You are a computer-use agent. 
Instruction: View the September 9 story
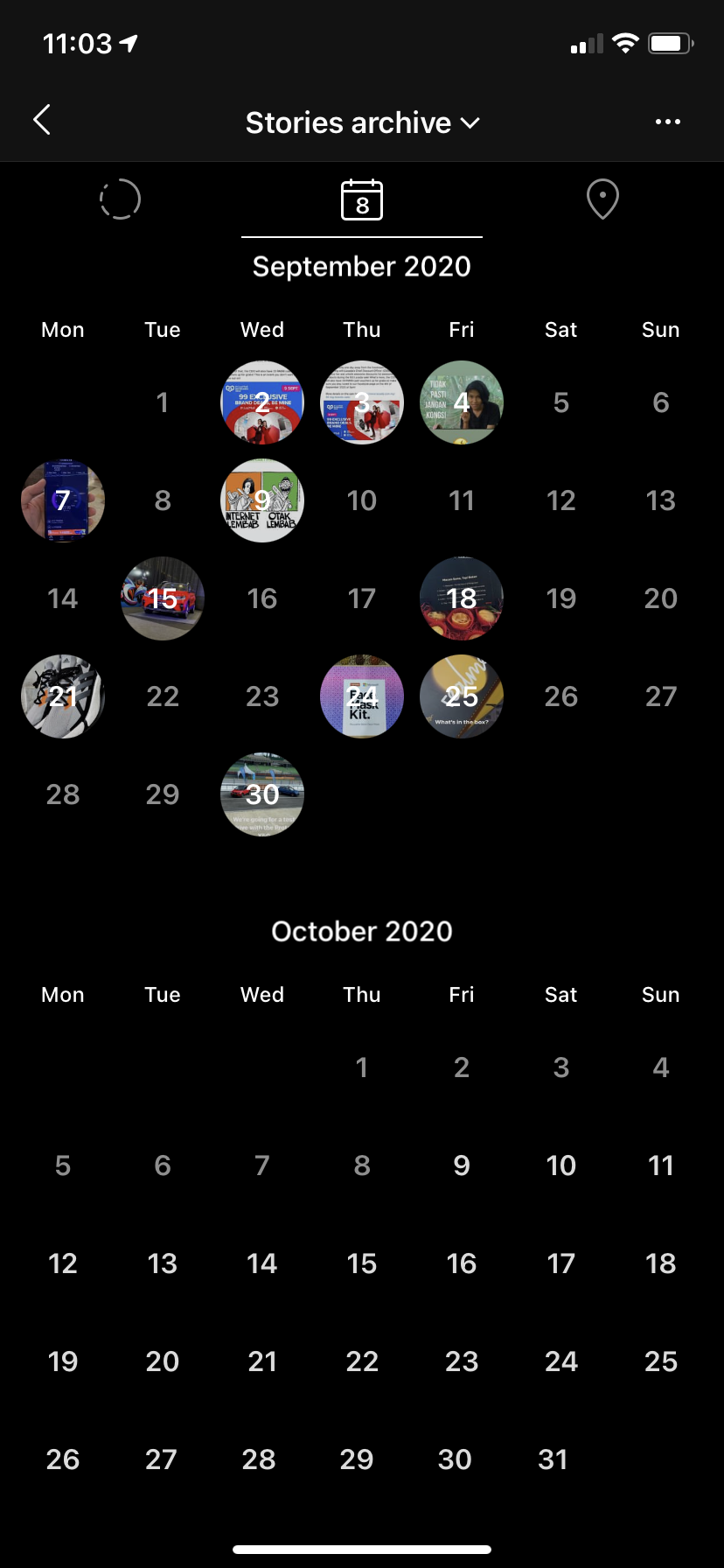pos(262,500)
